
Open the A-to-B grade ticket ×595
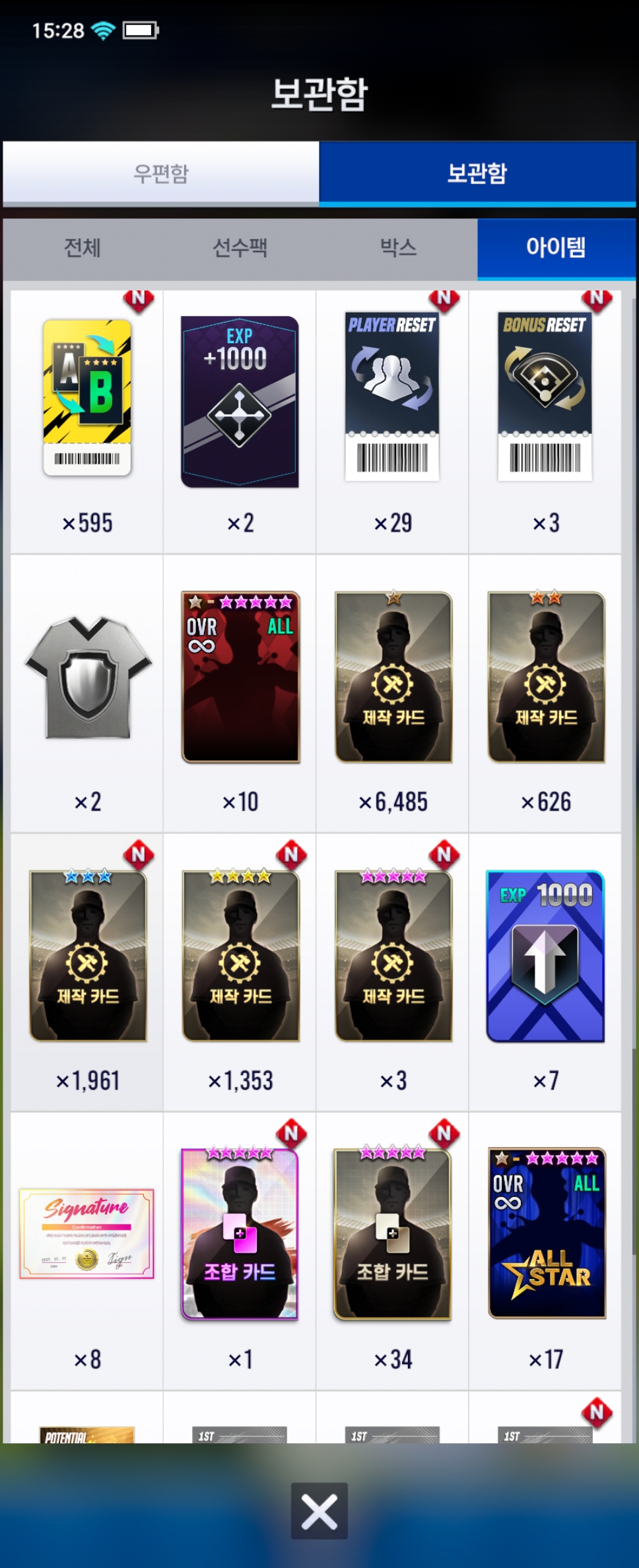(x=87, y=403)
